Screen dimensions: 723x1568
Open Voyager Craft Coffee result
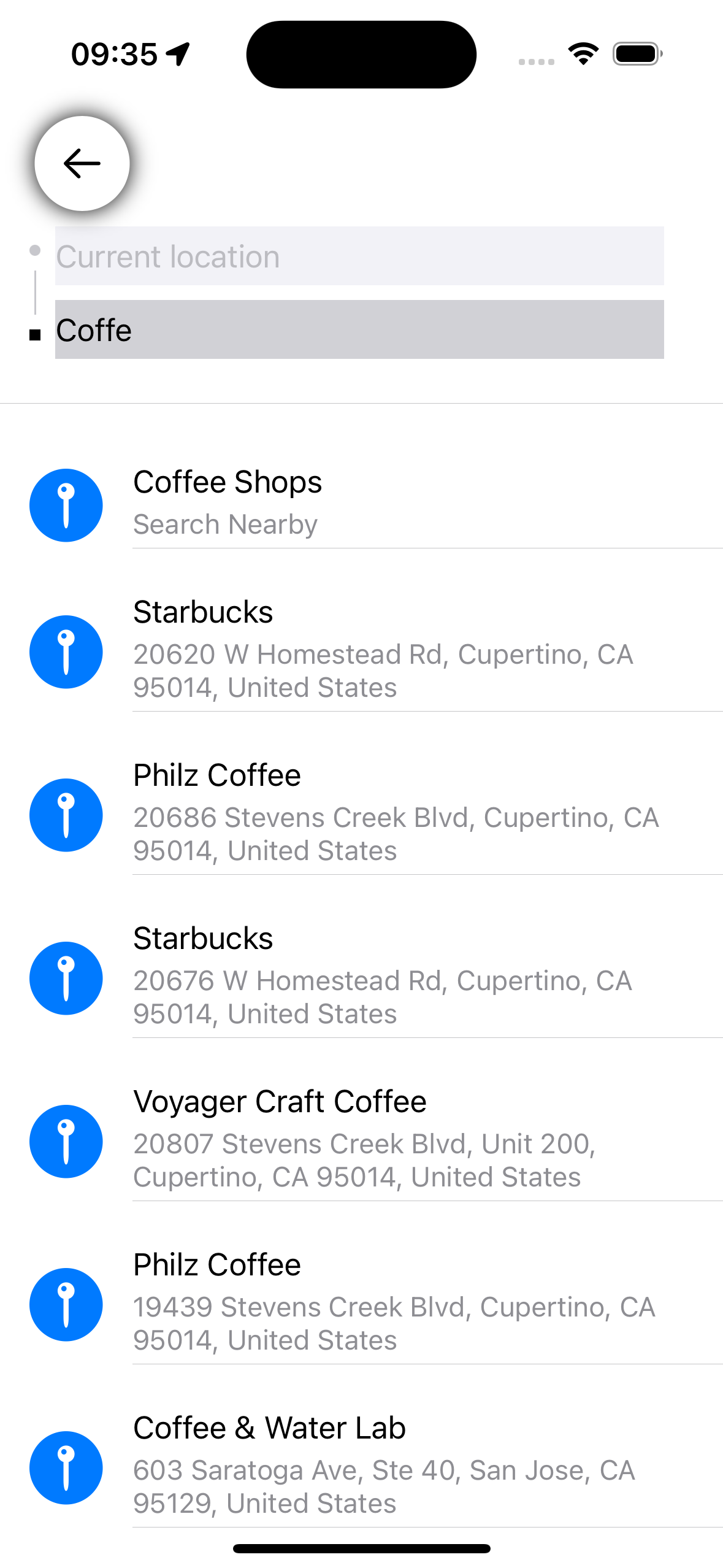click(x=368, y=1140)
